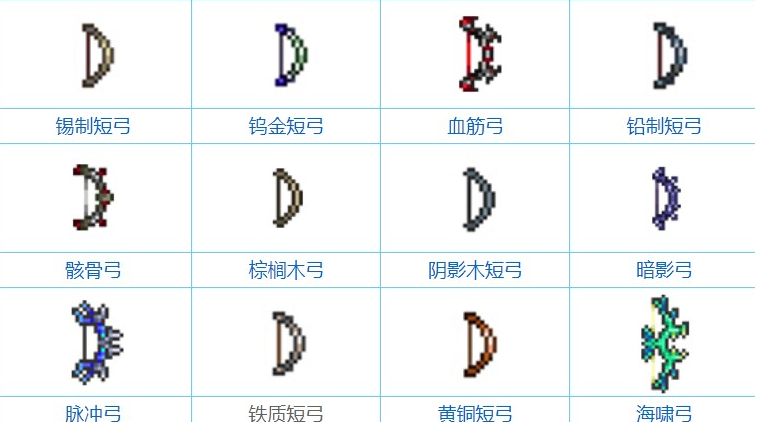Open the 海啸弓 link
Screen dimensions: 758x422
664,413
